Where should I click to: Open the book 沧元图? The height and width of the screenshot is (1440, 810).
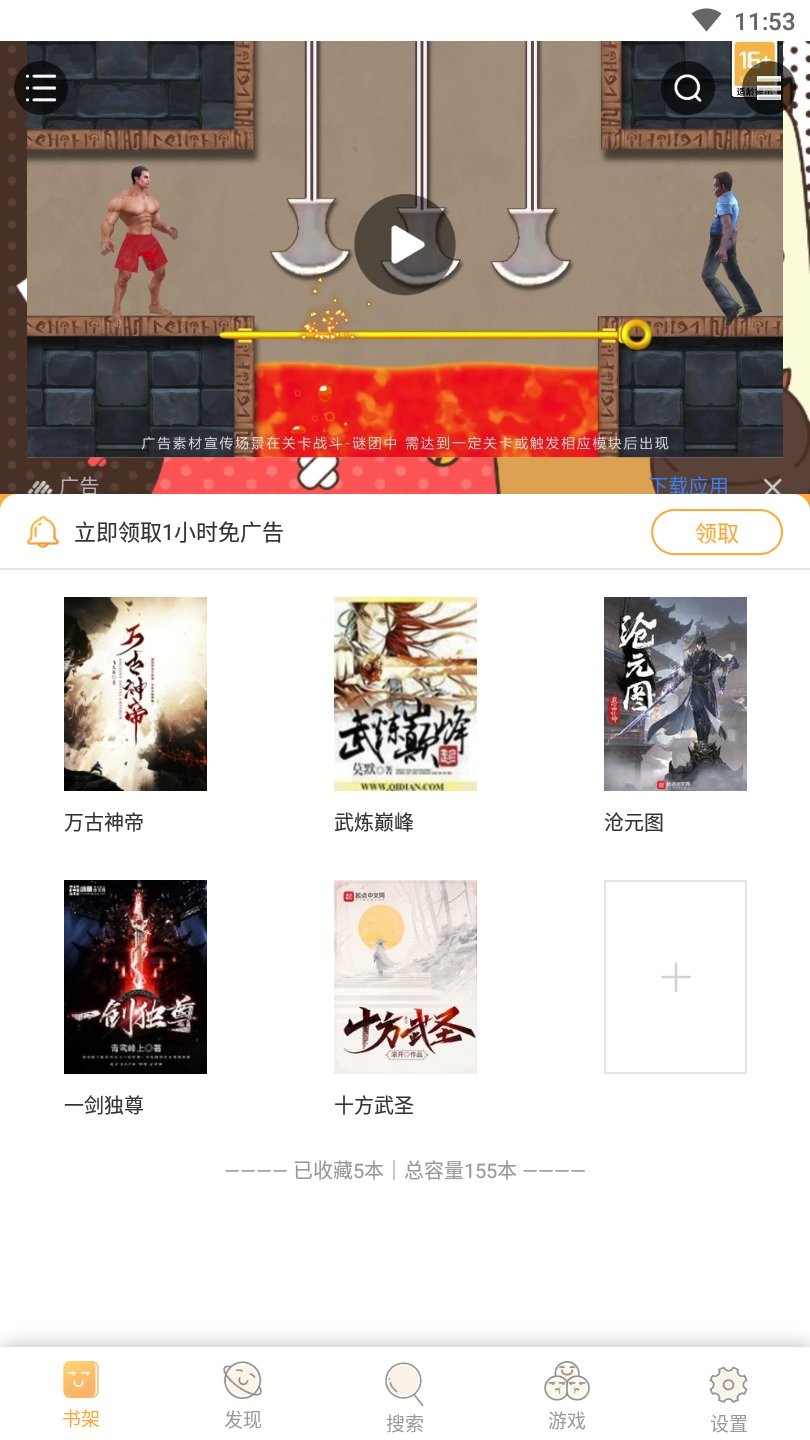pyautogui.click(x=675, y=694)
